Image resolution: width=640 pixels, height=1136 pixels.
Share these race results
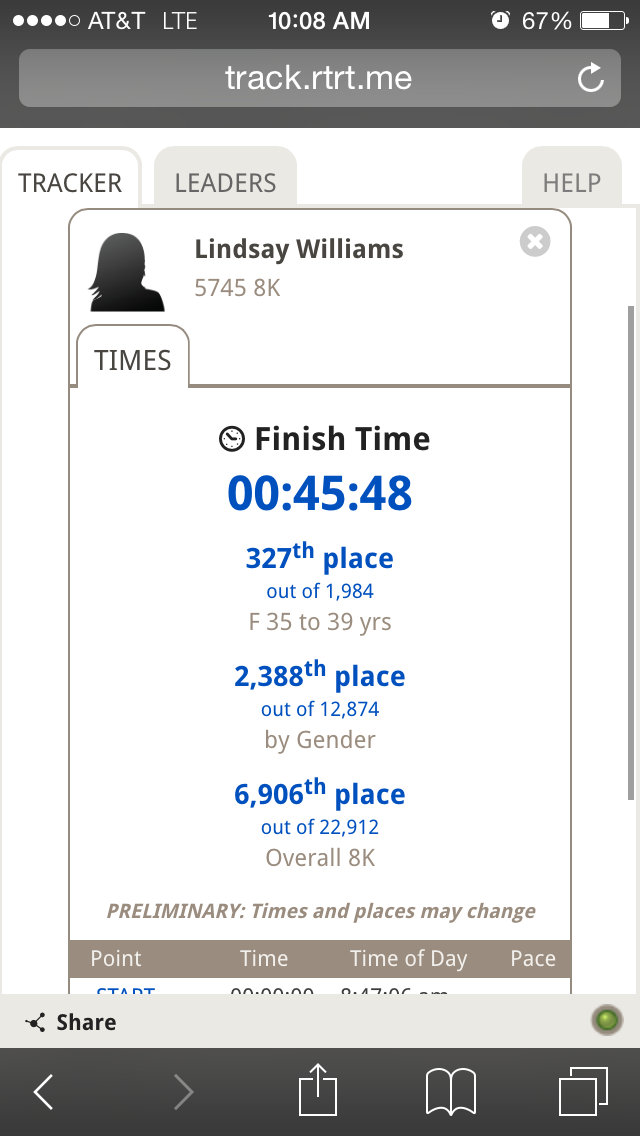coord(70,1022)
